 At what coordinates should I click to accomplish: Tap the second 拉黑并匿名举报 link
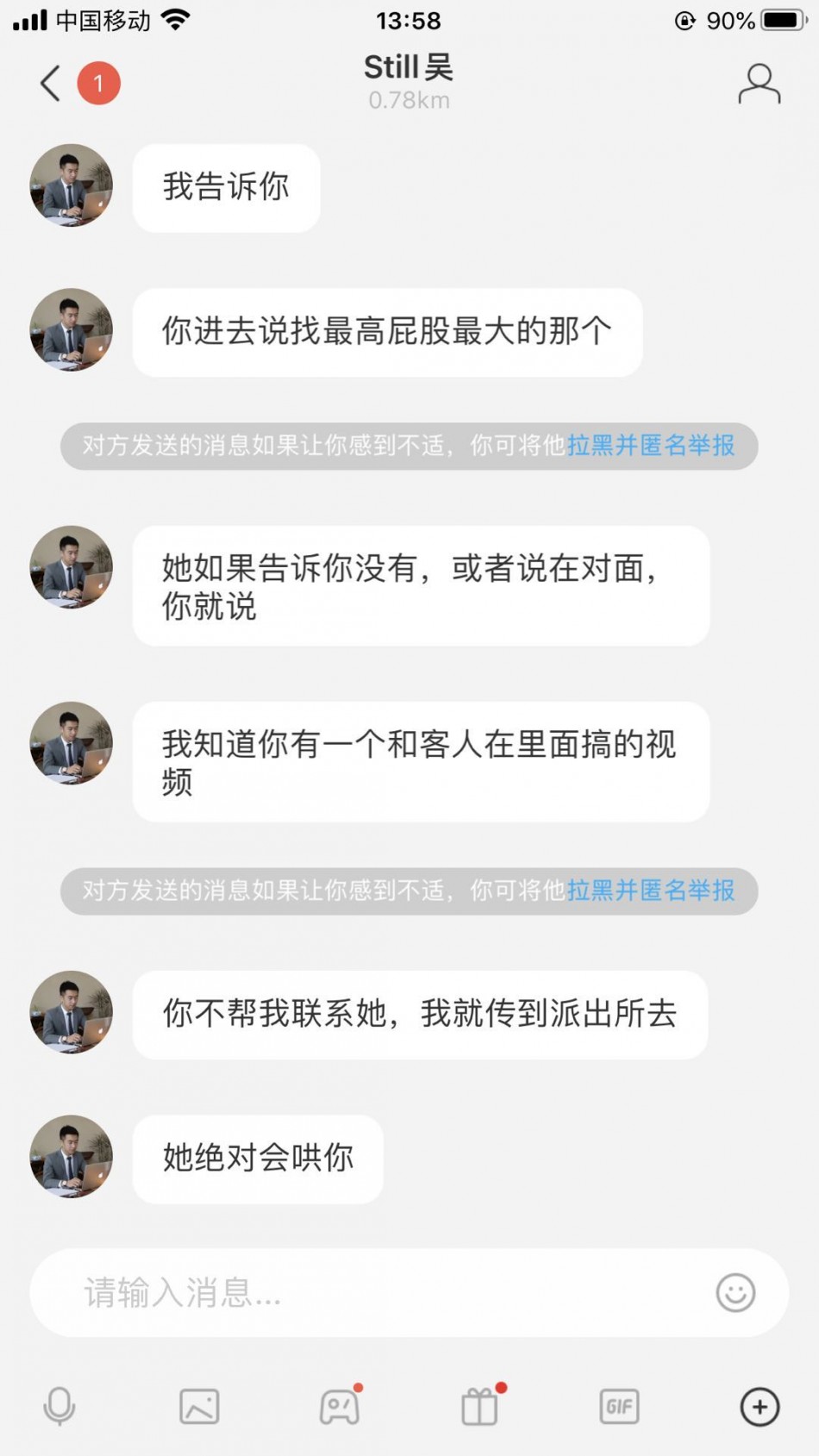tap(651, 890)
